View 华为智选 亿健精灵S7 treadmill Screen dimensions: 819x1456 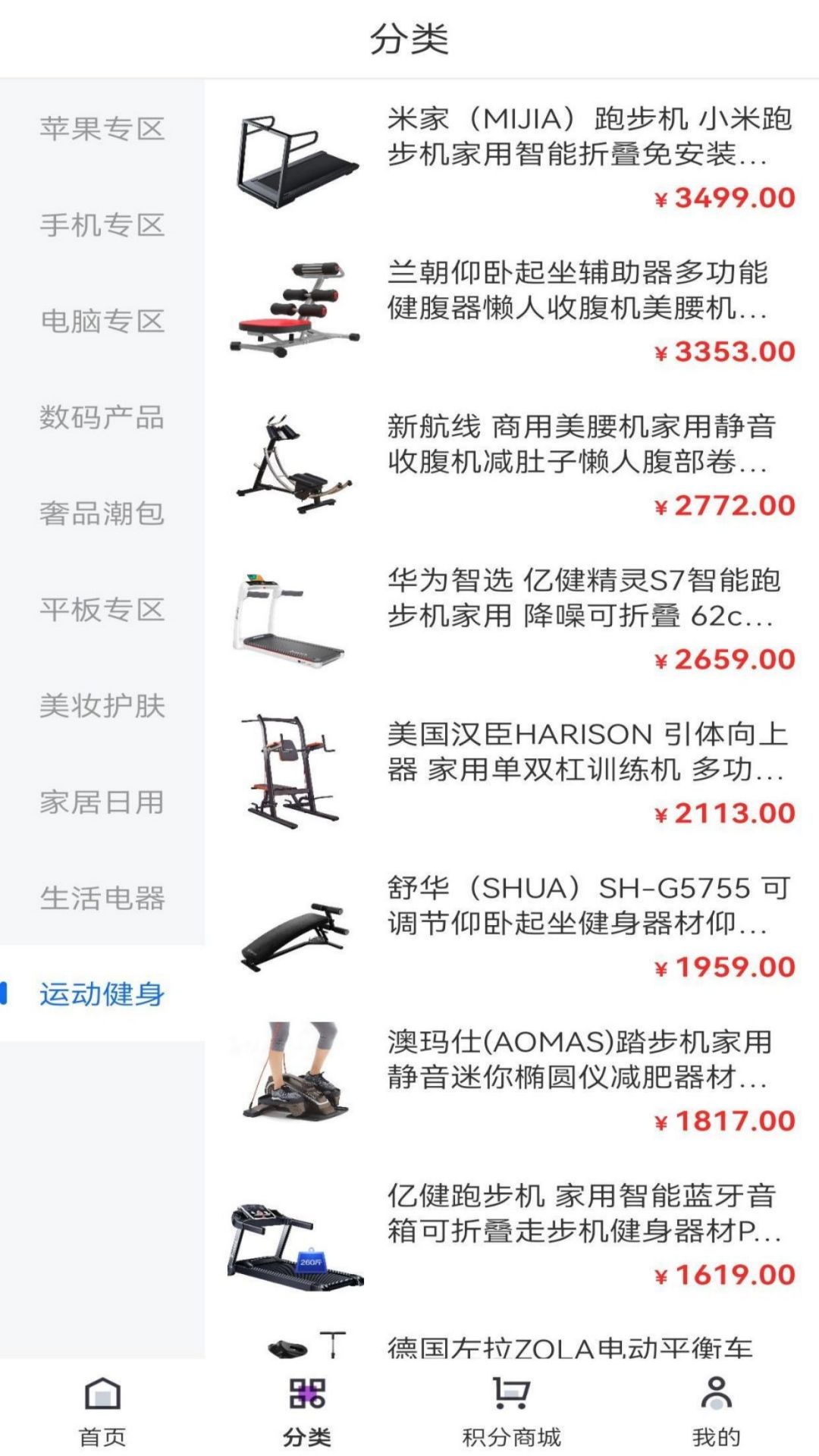click(x=512, y=619)
